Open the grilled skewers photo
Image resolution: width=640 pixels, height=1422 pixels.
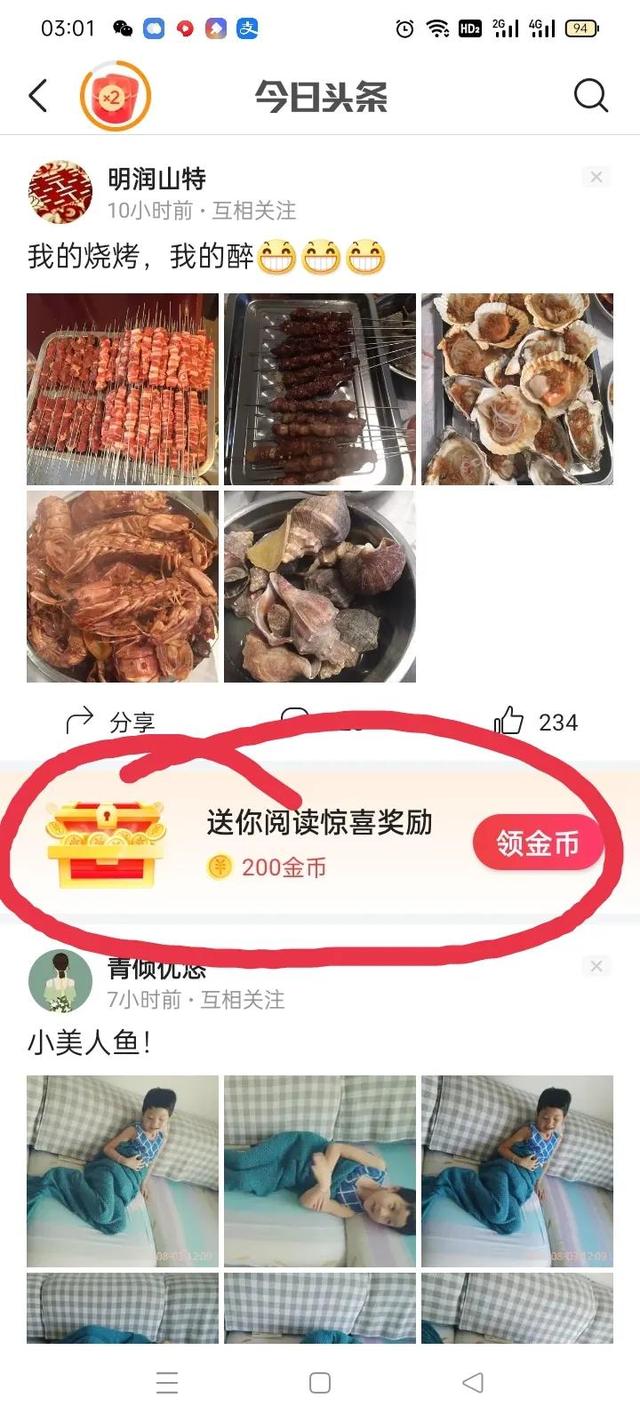(x=319, y=389)
